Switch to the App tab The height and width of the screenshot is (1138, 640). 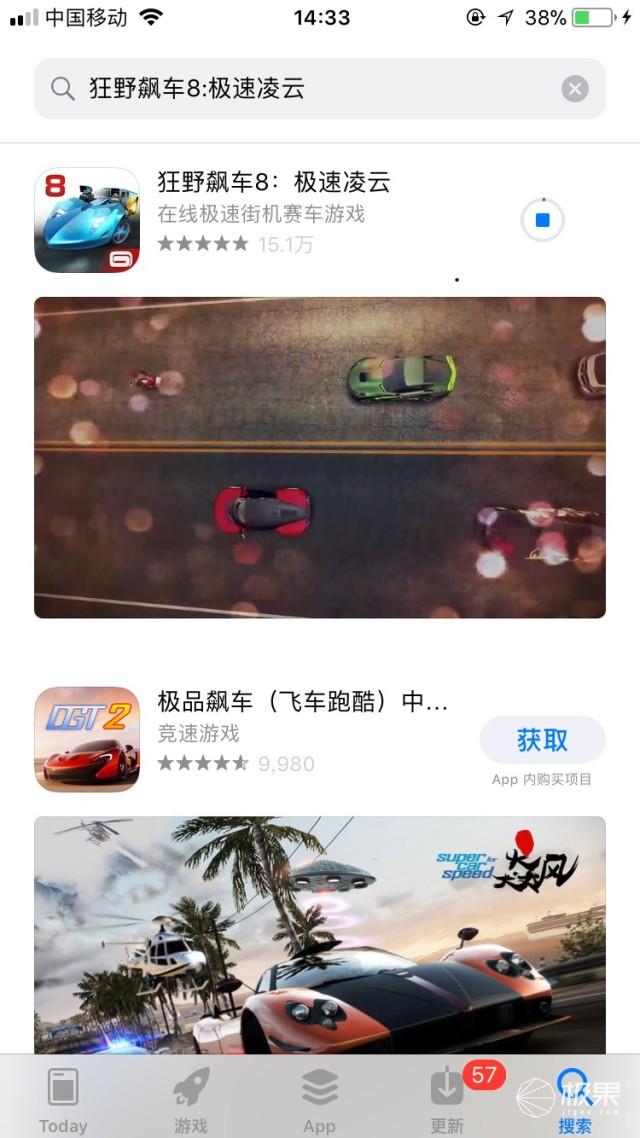320,1098
